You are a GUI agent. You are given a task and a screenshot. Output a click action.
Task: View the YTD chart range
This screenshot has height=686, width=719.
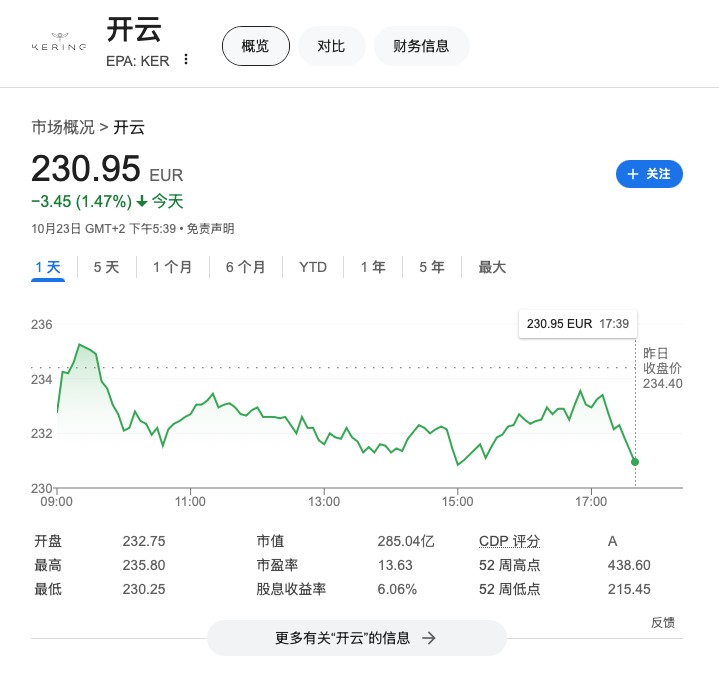[313, 267]
